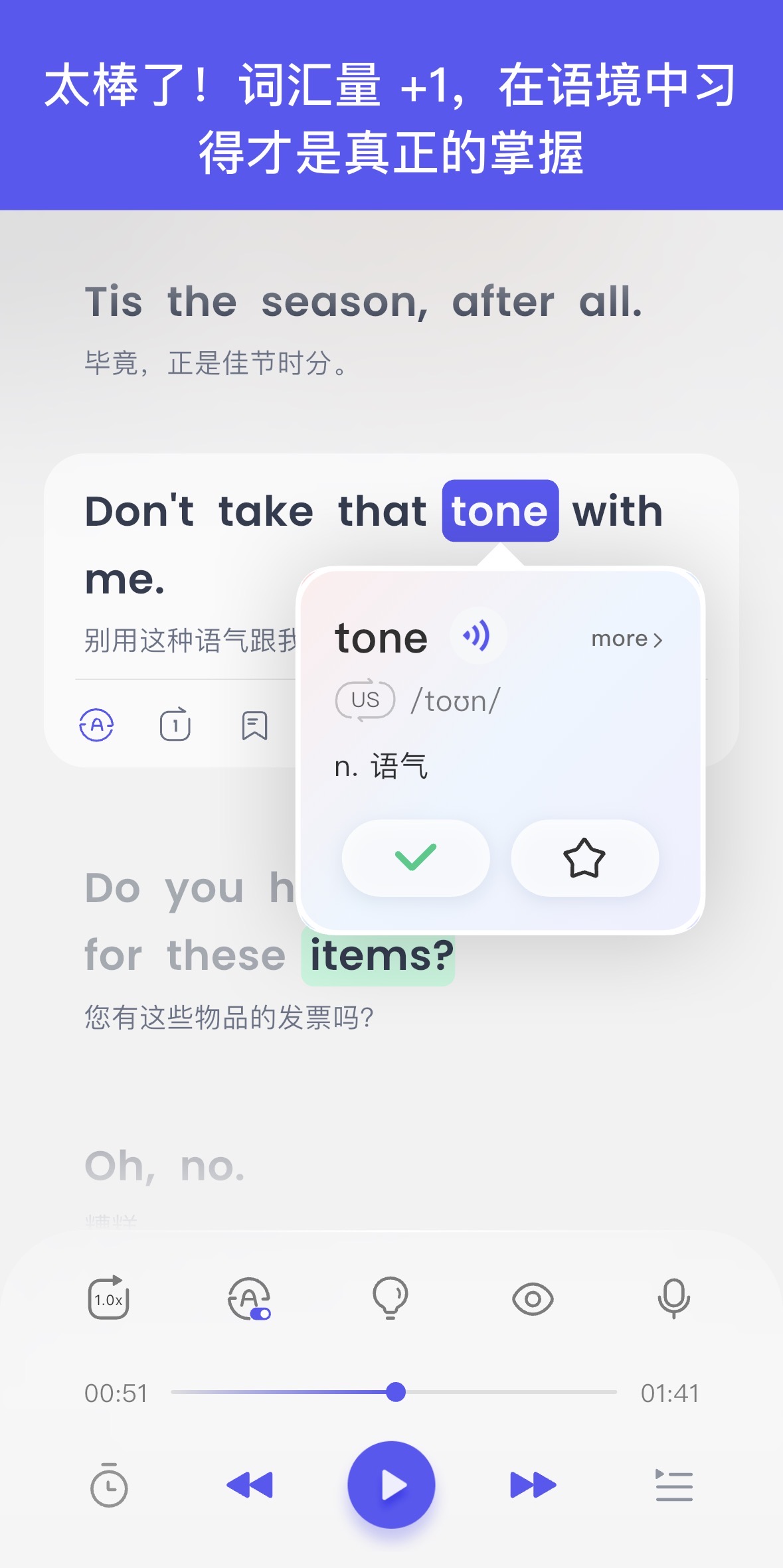
Task: Star the word tone to favorites
Action: [584, 858]
